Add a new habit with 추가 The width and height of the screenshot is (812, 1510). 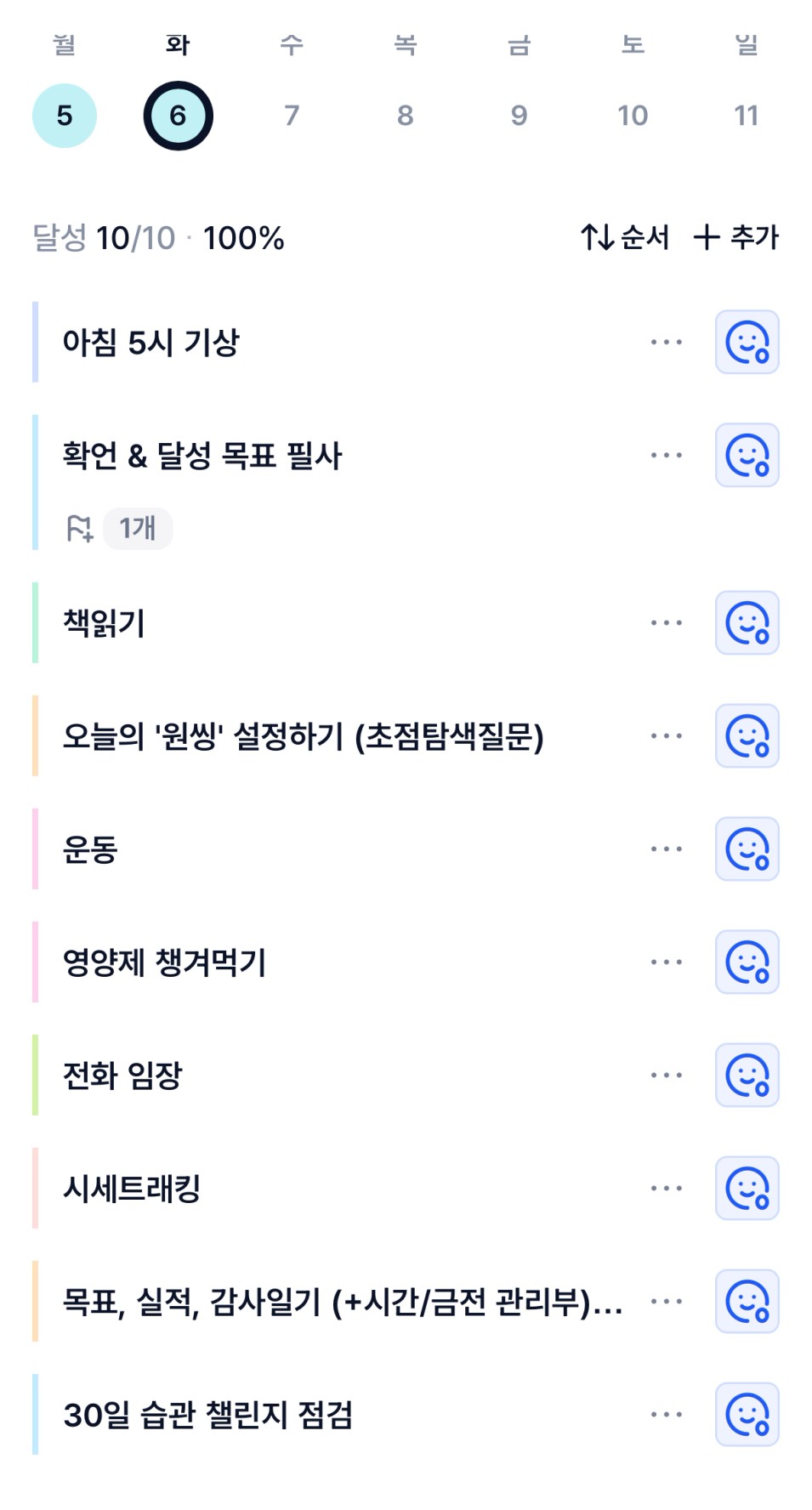(x=736, y=237)
